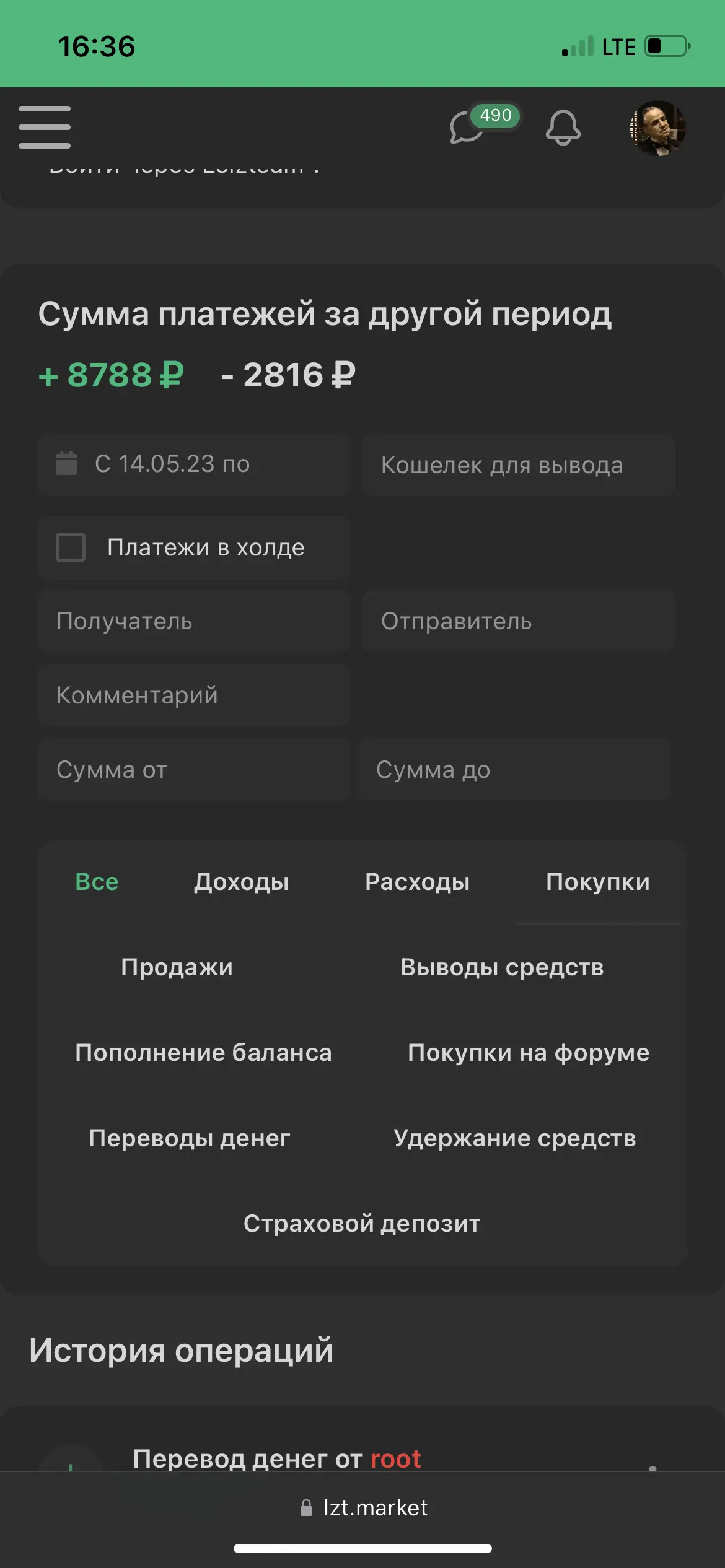Filter by Выводы средств
Image resolution: width=725 pixels, height=1568 pixels.
(x=502, y=967)
